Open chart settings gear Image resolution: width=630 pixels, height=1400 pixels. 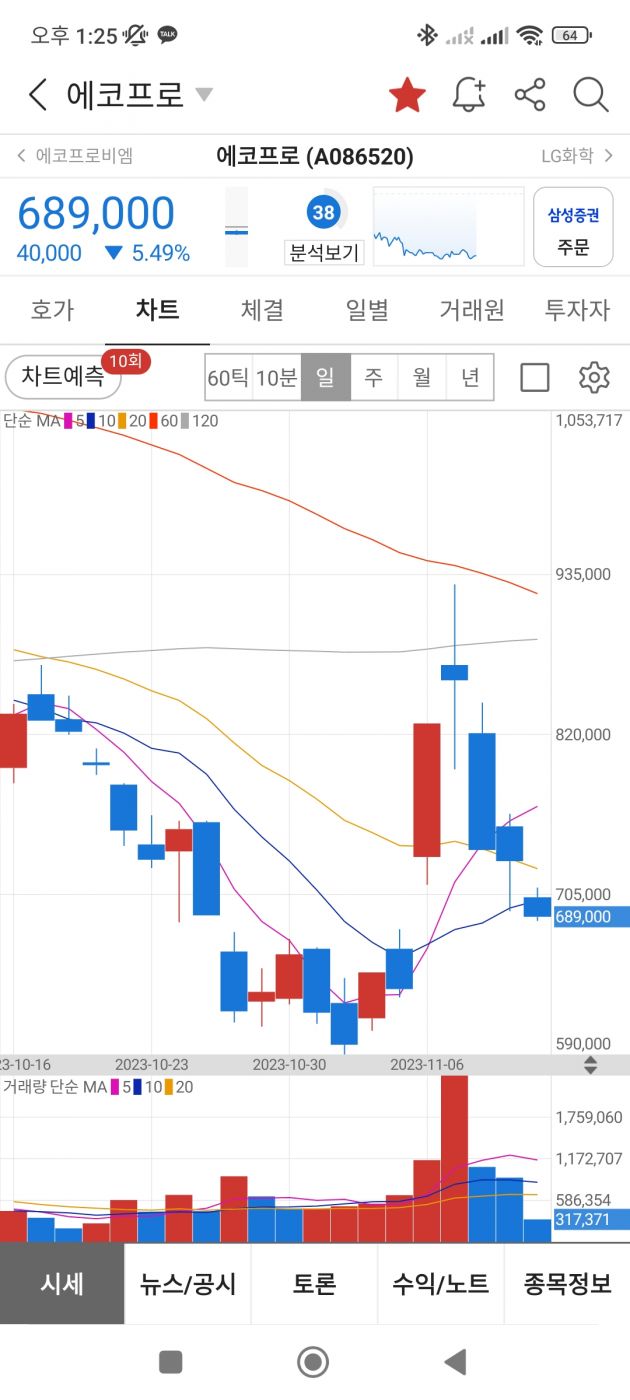point(594,377)
